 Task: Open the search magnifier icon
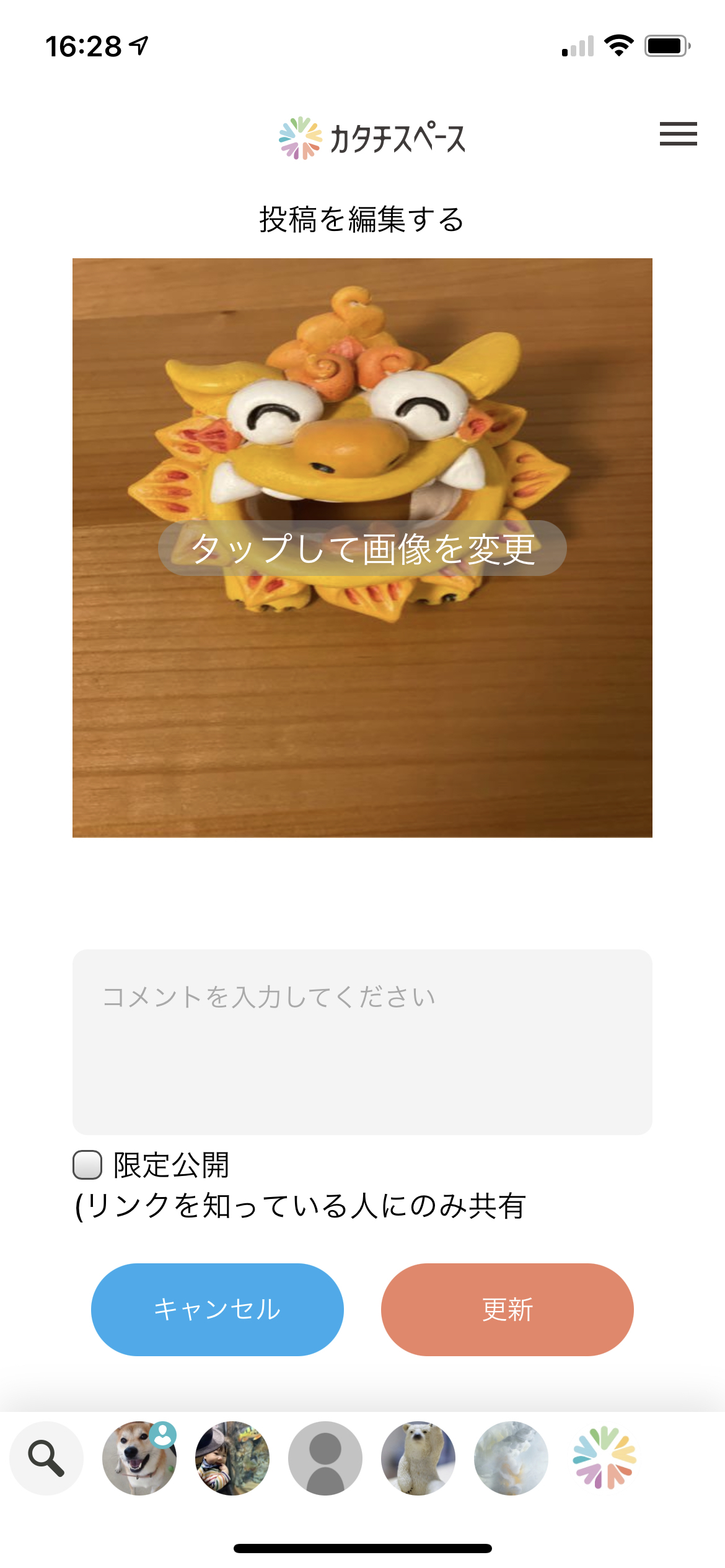[x=46, y=1458]
